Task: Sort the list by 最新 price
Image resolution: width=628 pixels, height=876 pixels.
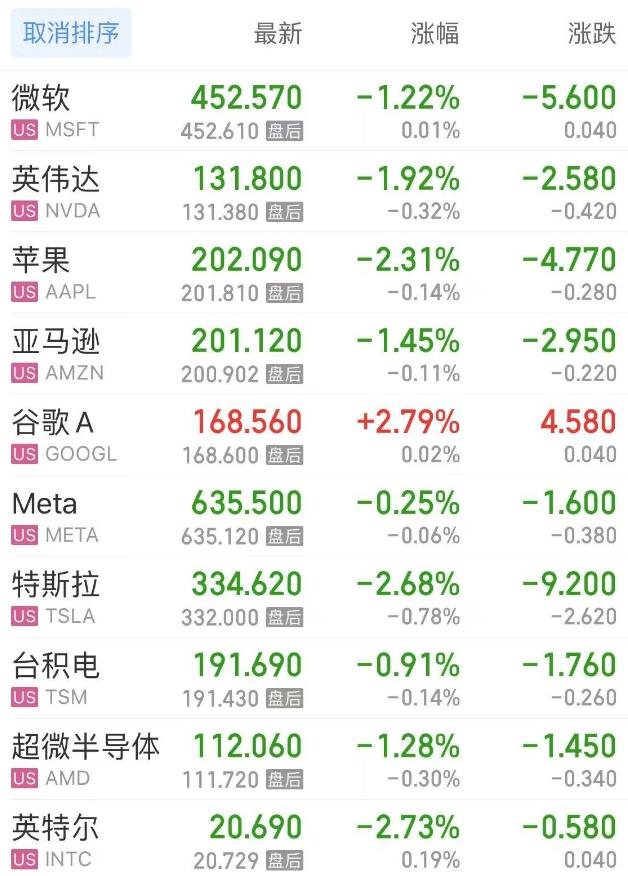Action: 277,34
